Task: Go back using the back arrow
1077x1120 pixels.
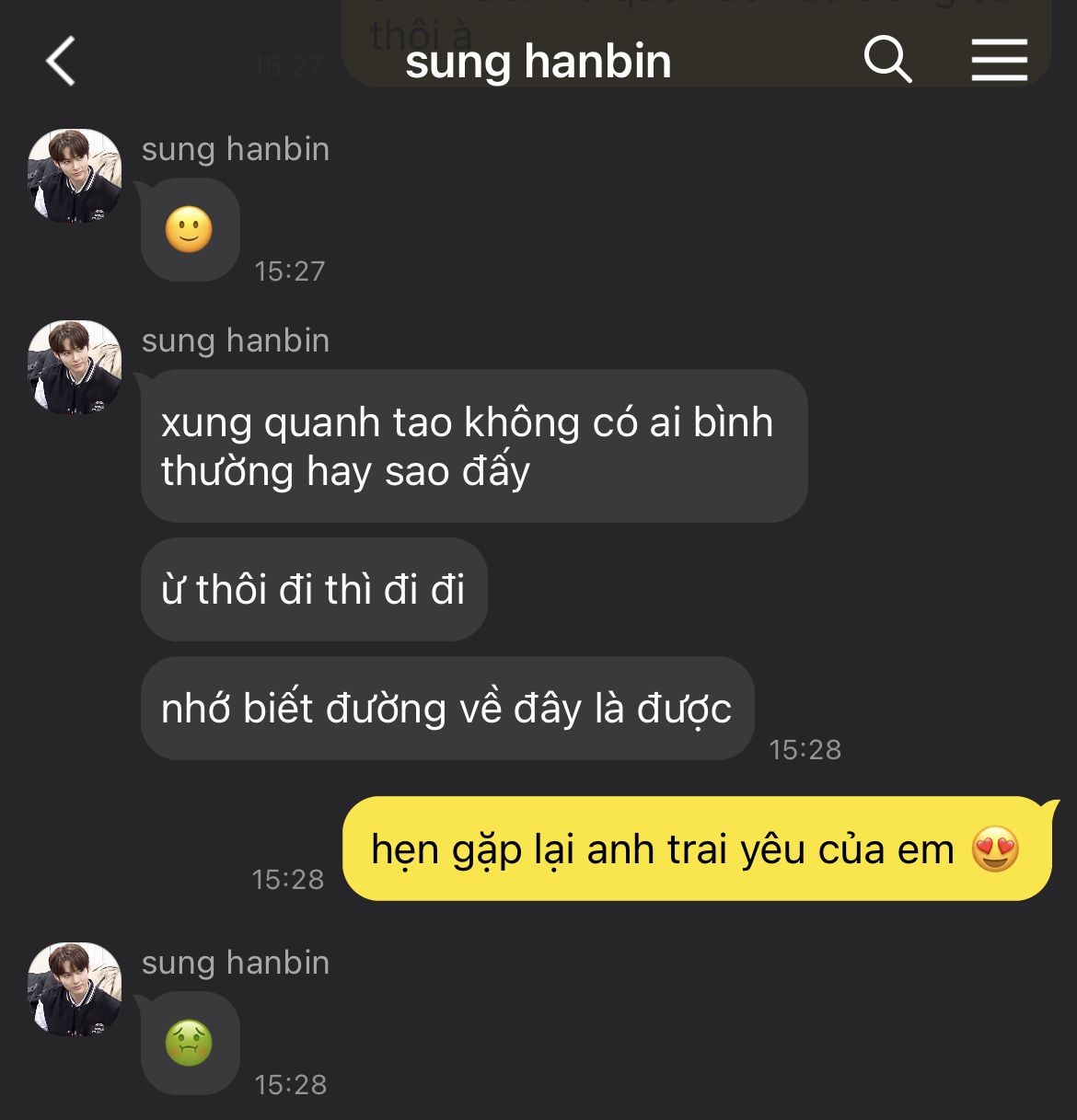Action: [61, 62]
